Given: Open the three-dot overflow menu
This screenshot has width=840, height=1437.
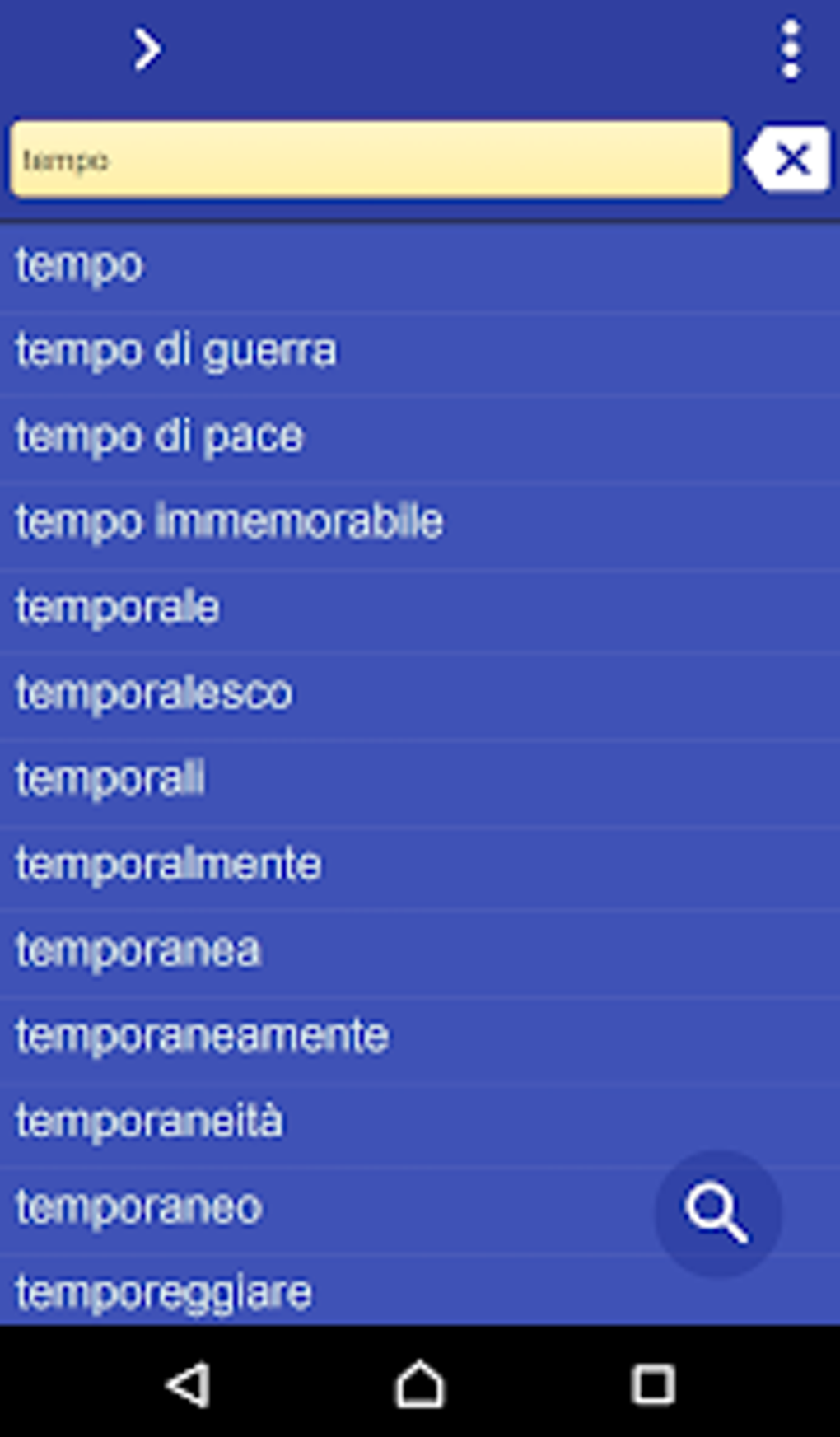Looking at the screenshot, I should point(791,50).
